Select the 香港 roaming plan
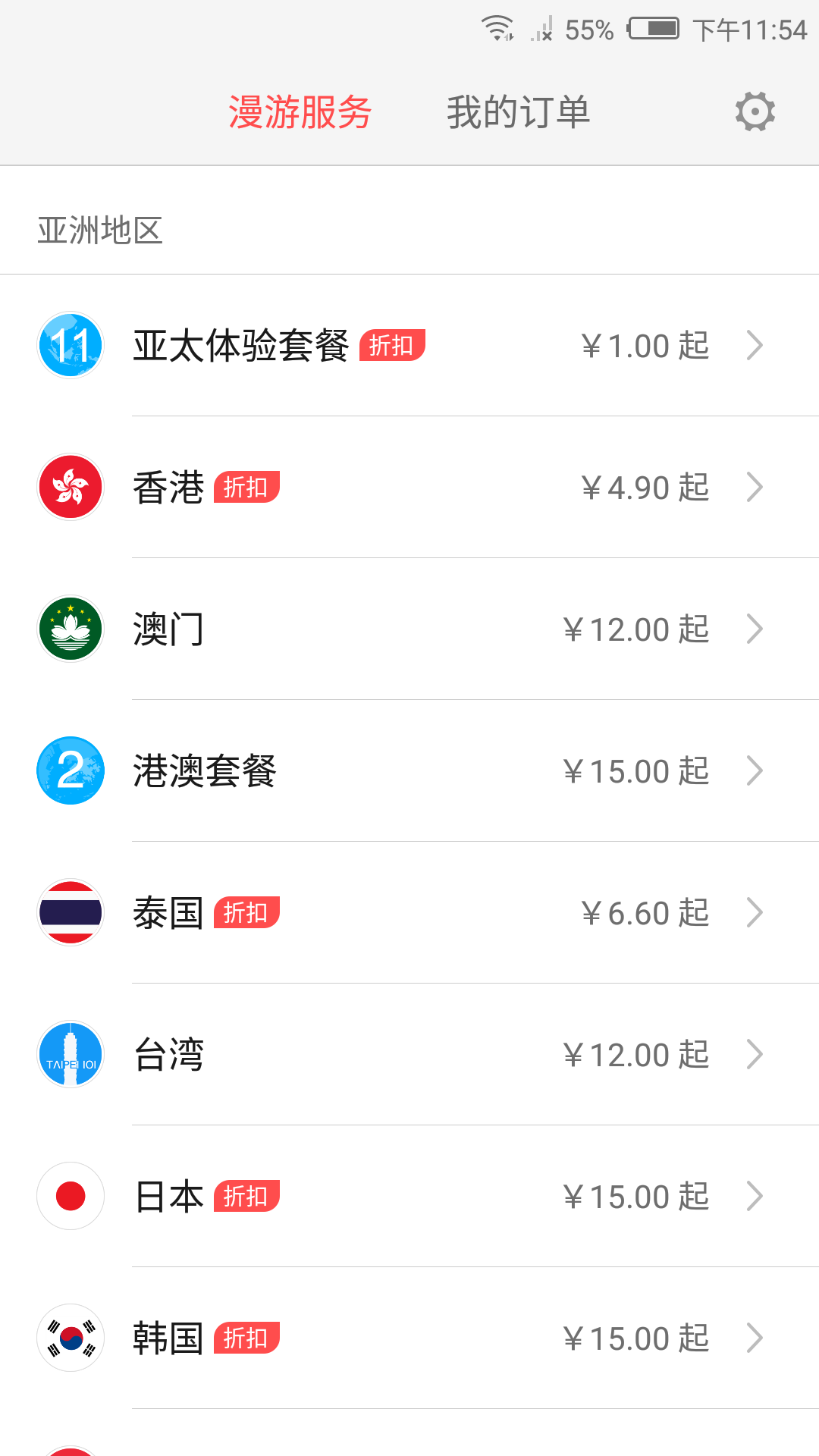The image size is (819, 1456). (x=409, y=488)
